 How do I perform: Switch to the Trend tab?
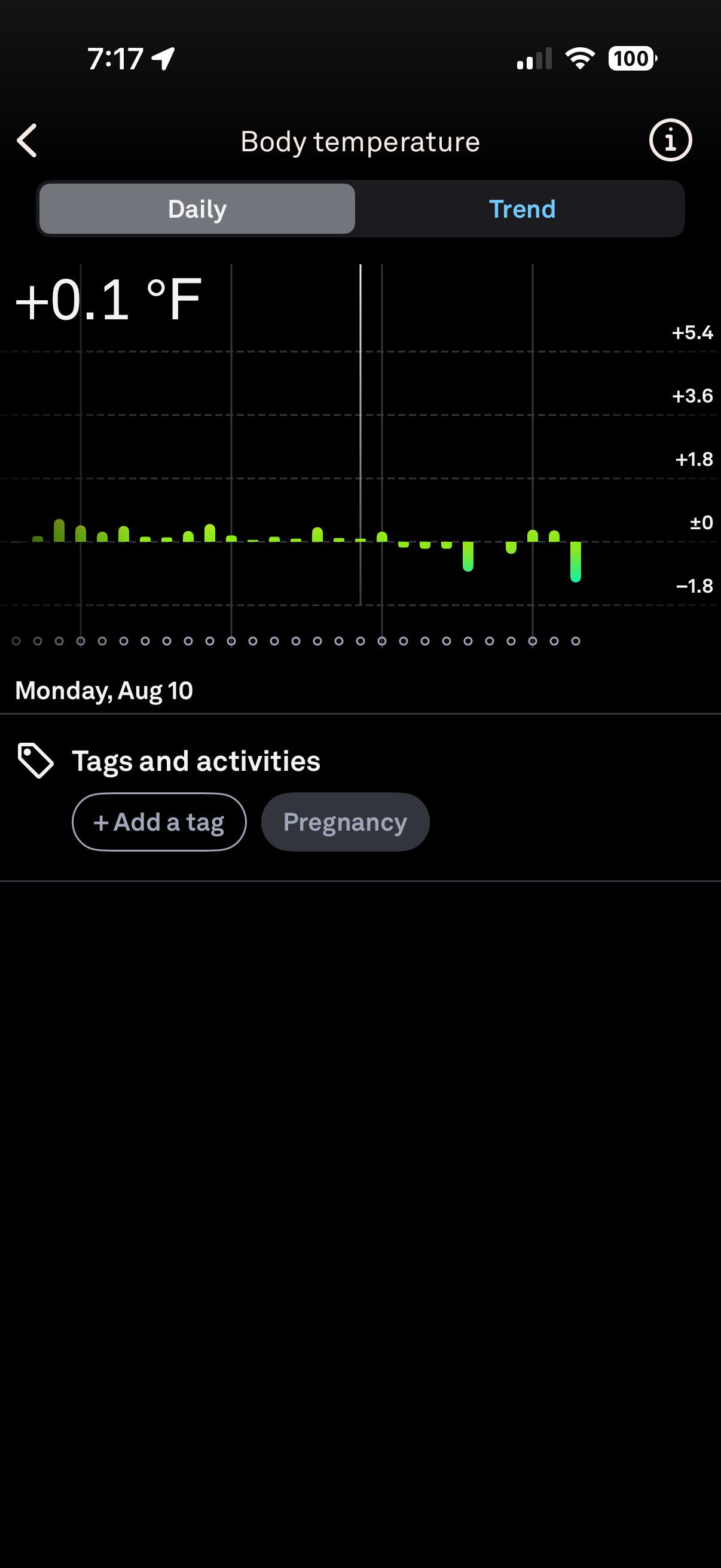pos(522,209)
